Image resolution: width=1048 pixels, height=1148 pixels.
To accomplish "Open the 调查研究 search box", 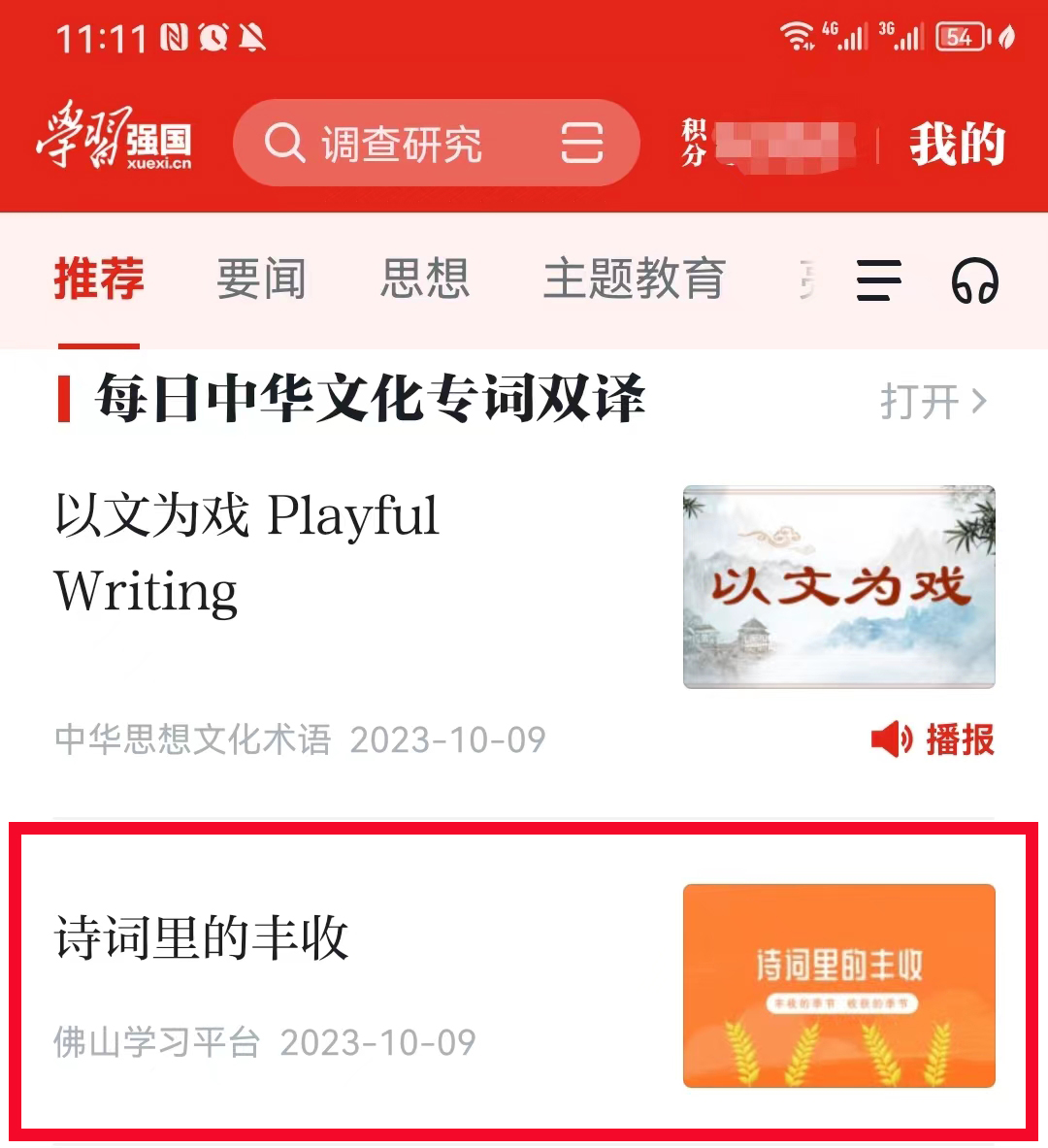I will pos(436,143).
